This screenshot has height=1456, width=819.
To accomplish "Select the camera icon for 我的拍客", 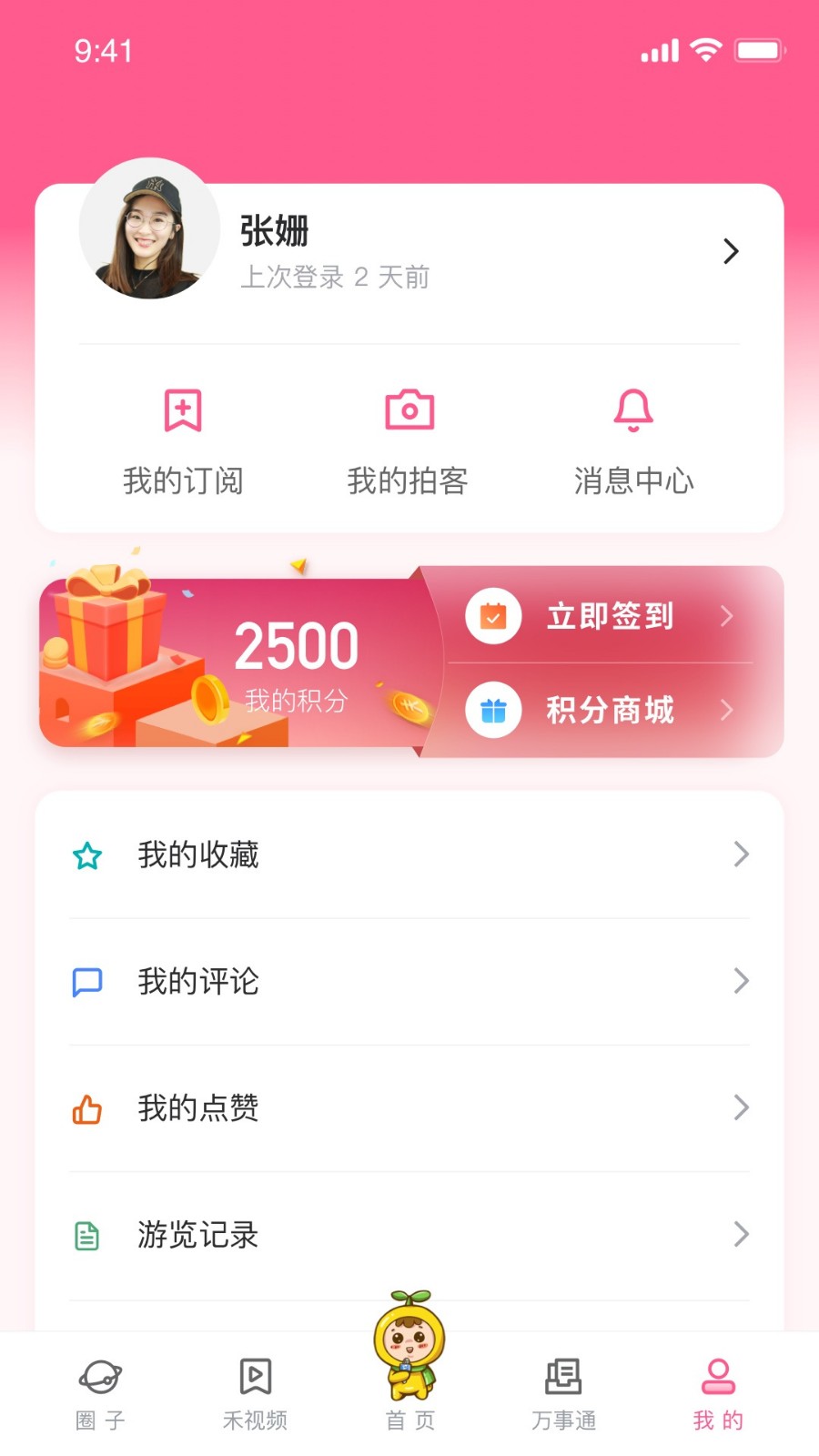I will point(408,410).
